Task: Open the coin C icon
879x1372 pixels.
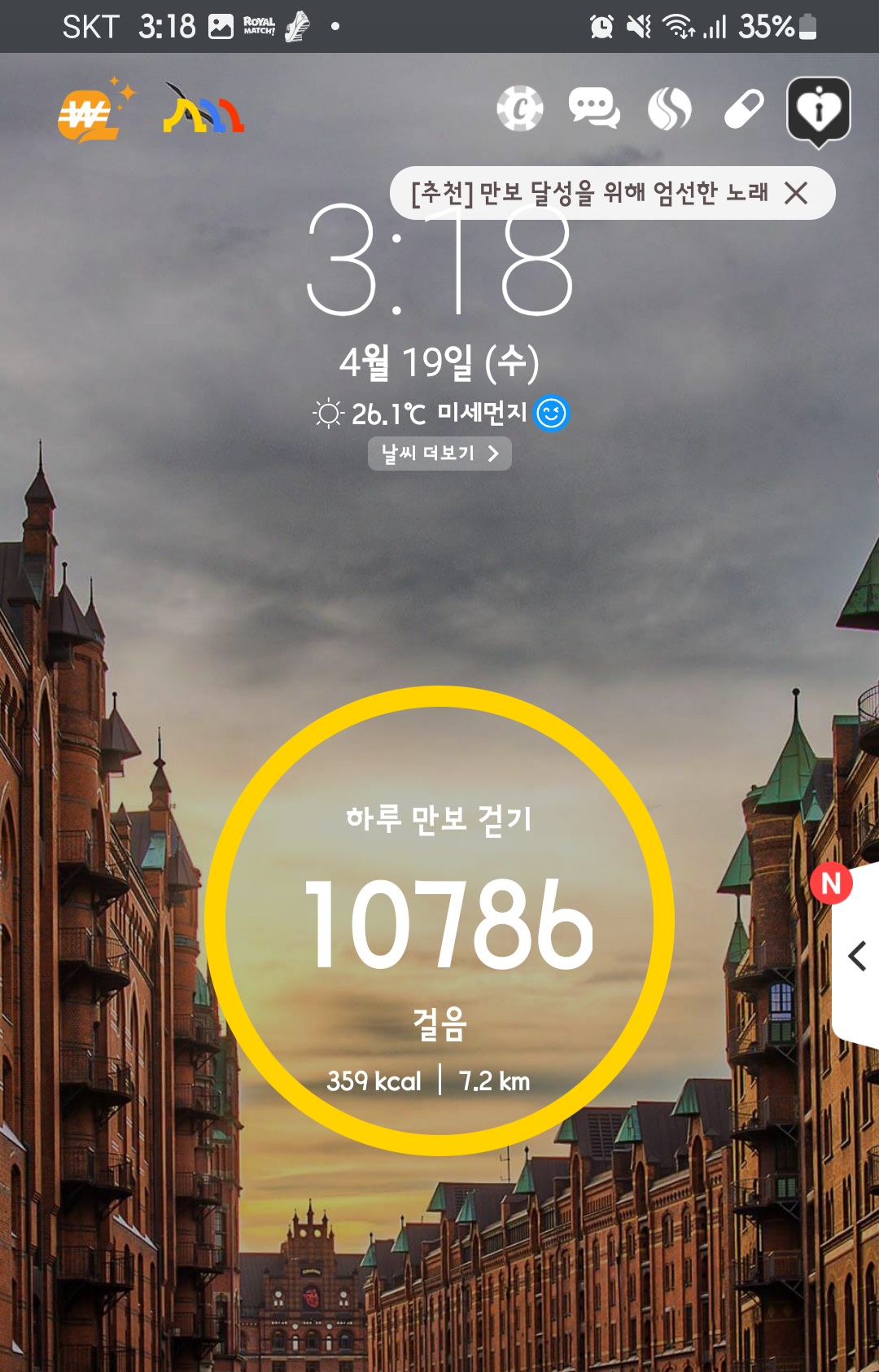Action: point(520,108)
